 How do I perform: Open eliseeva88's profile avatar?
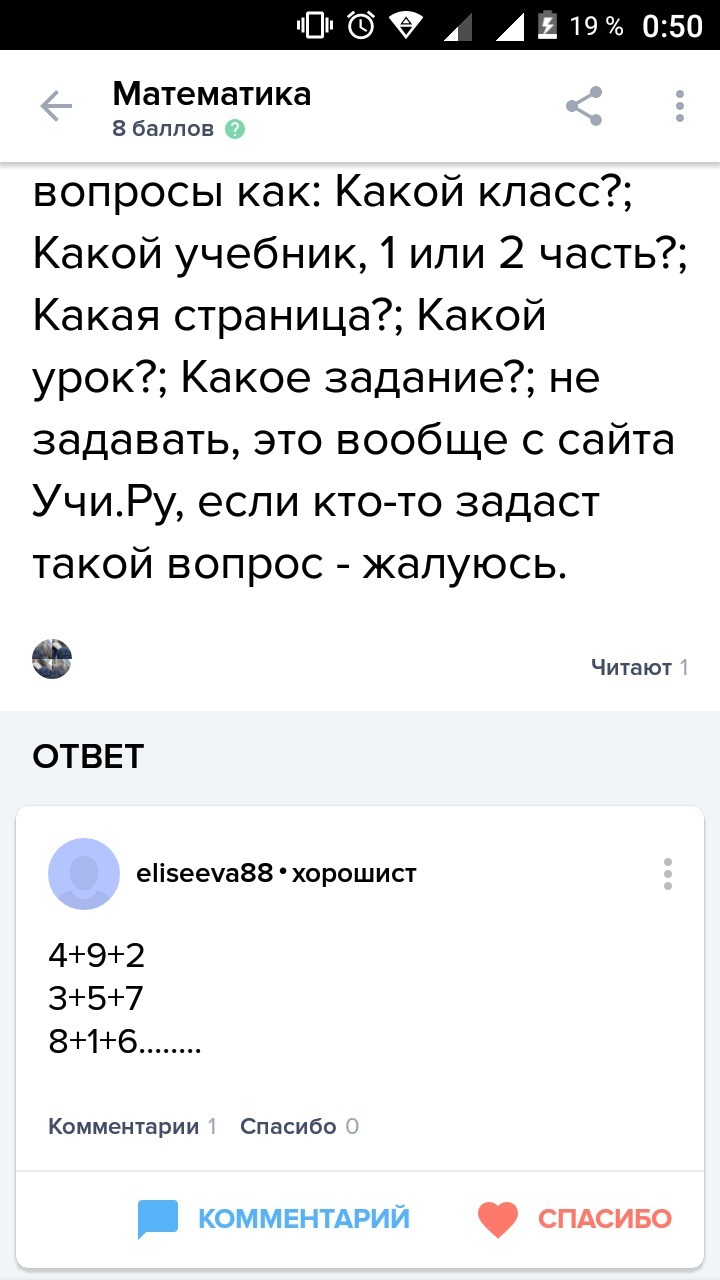[x=84, y=873]
